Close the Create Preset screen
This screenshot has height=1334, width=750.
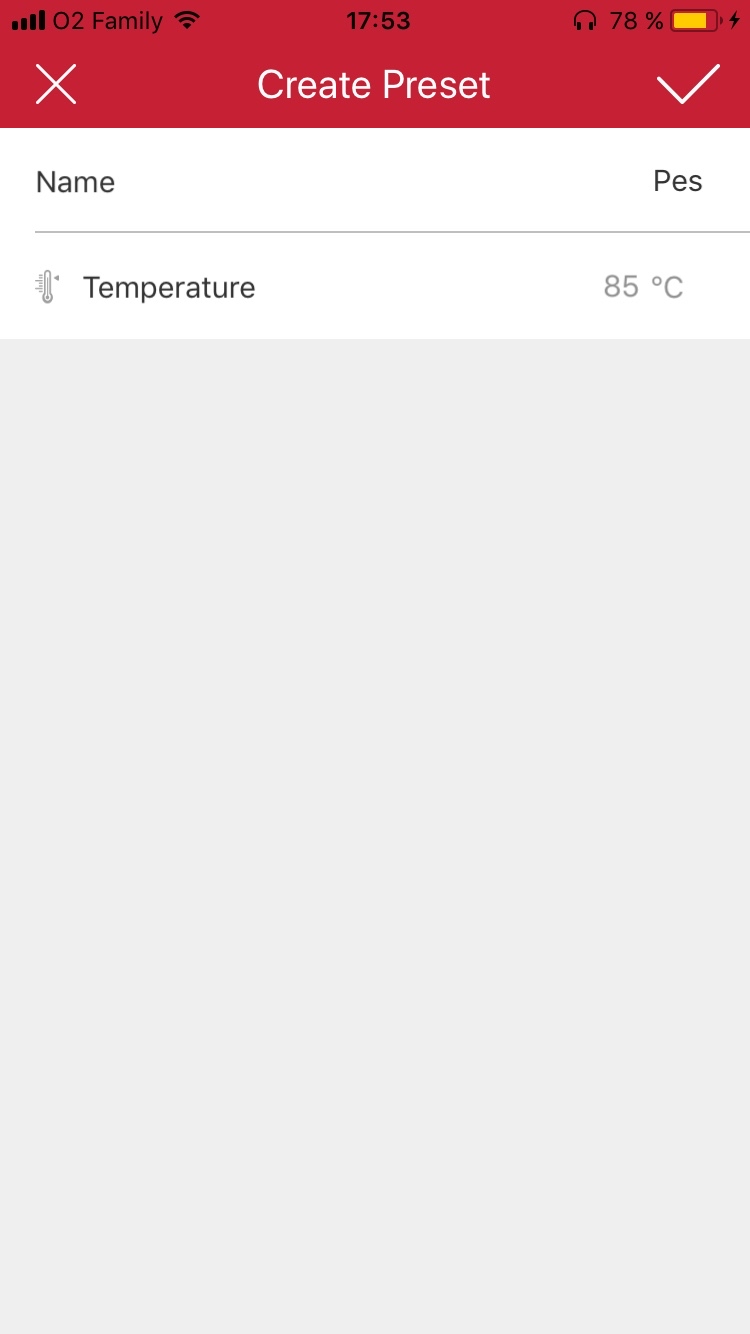56,85
